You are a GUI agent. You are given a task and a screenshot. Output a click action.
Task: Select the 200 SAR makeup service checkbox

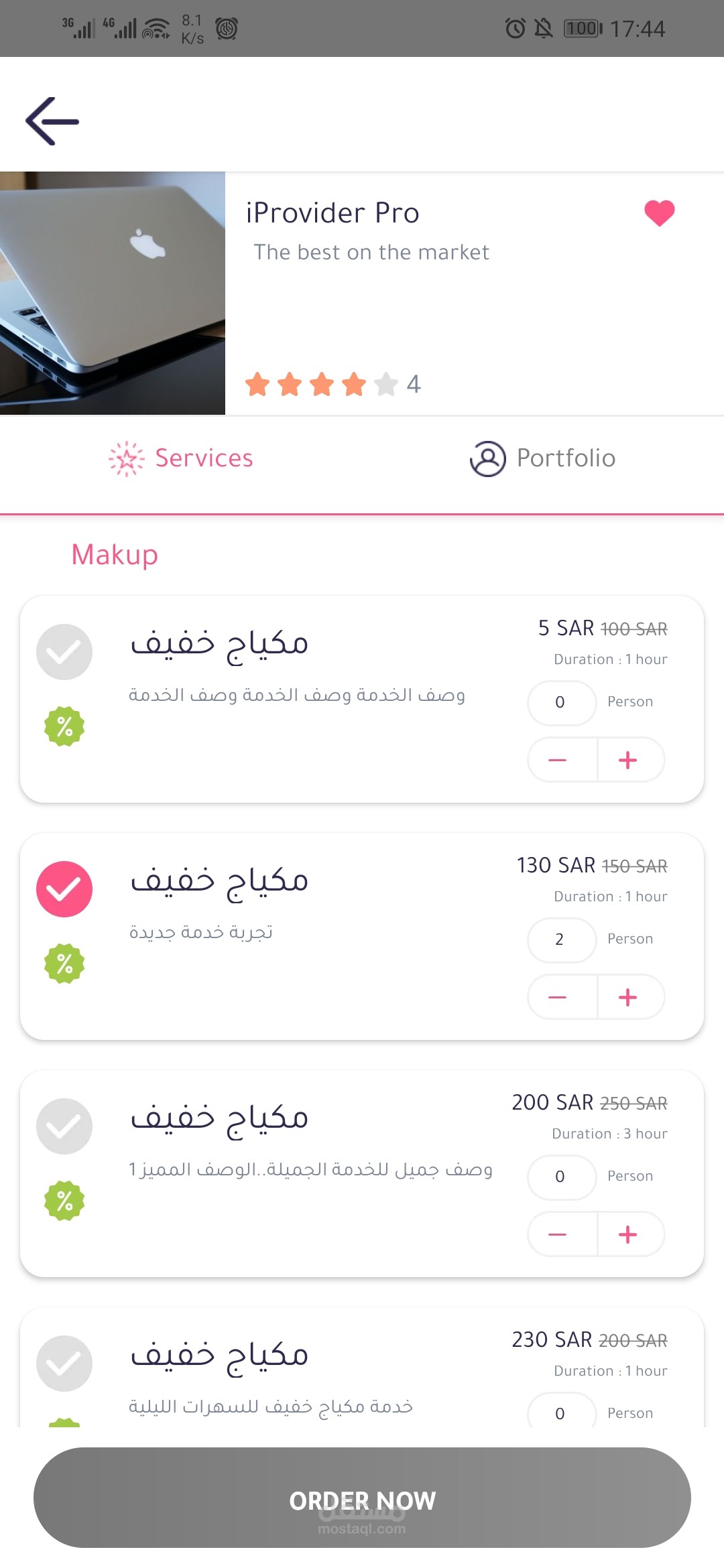click(x=64, y=1126)
